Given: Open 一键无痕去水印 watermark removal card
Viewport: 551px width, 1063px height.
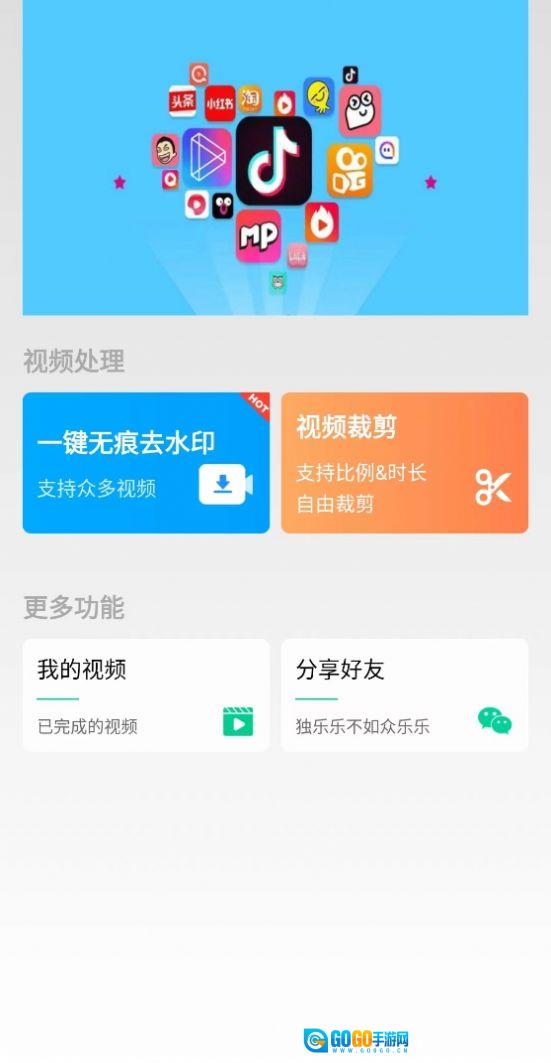Looking at the screenshot, I should 146,462.
